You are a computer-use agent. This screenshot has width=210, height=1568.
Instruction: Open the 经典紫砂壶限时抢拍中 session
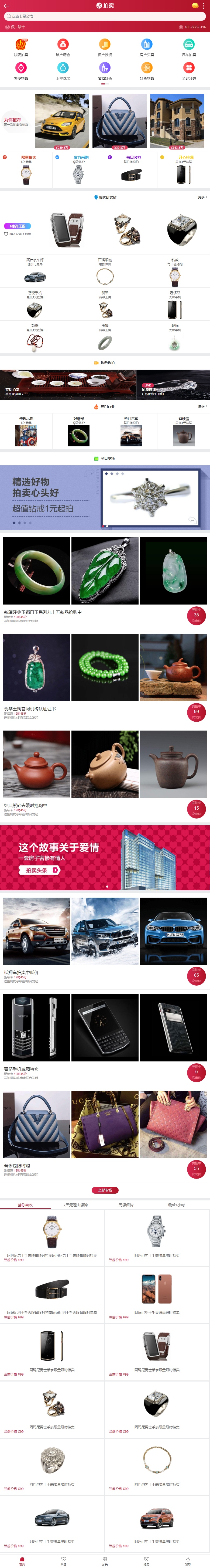(26, 805)
